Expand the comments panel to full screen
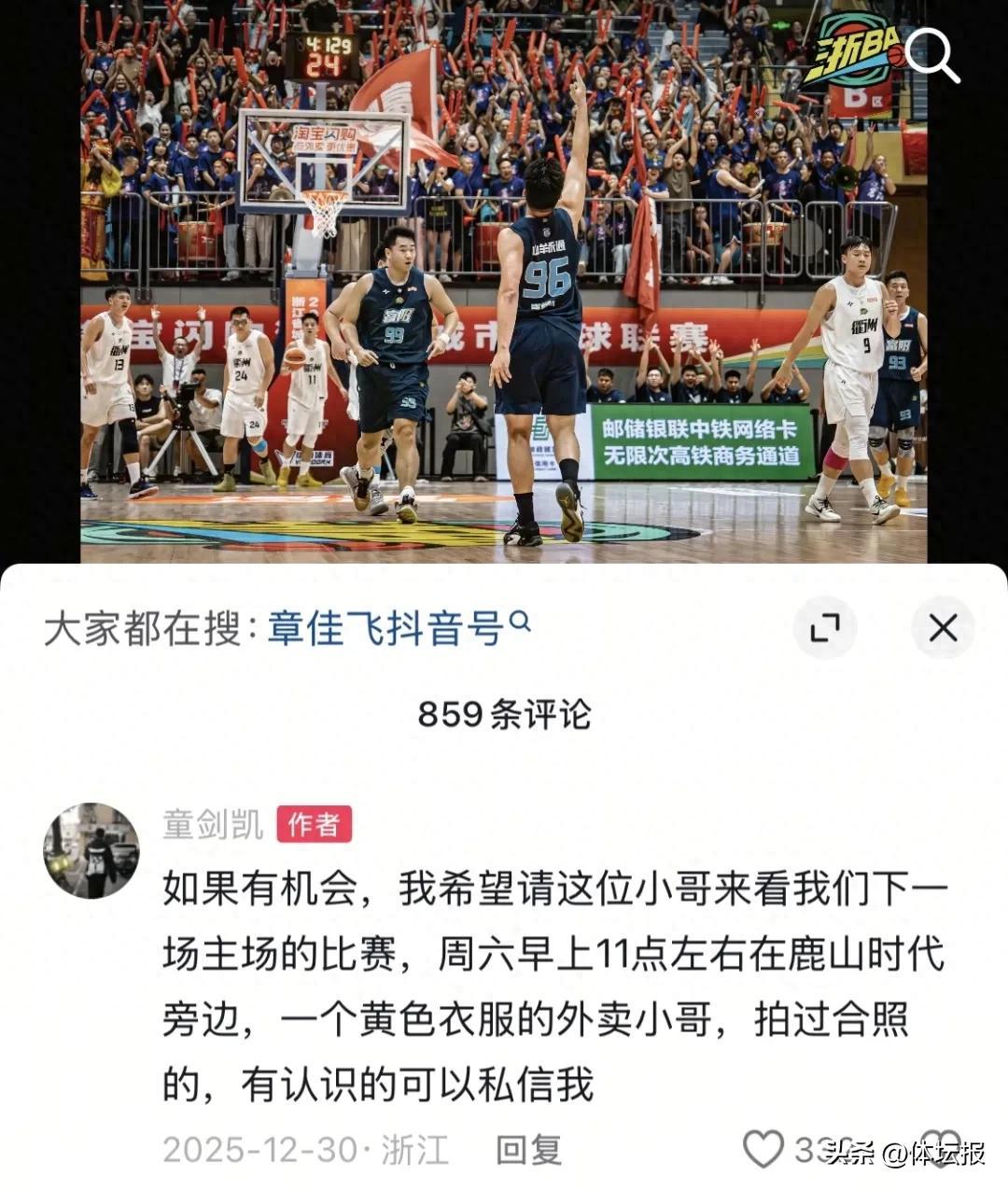This screenshot has height=1189, width=1008. tap(824, 628)
